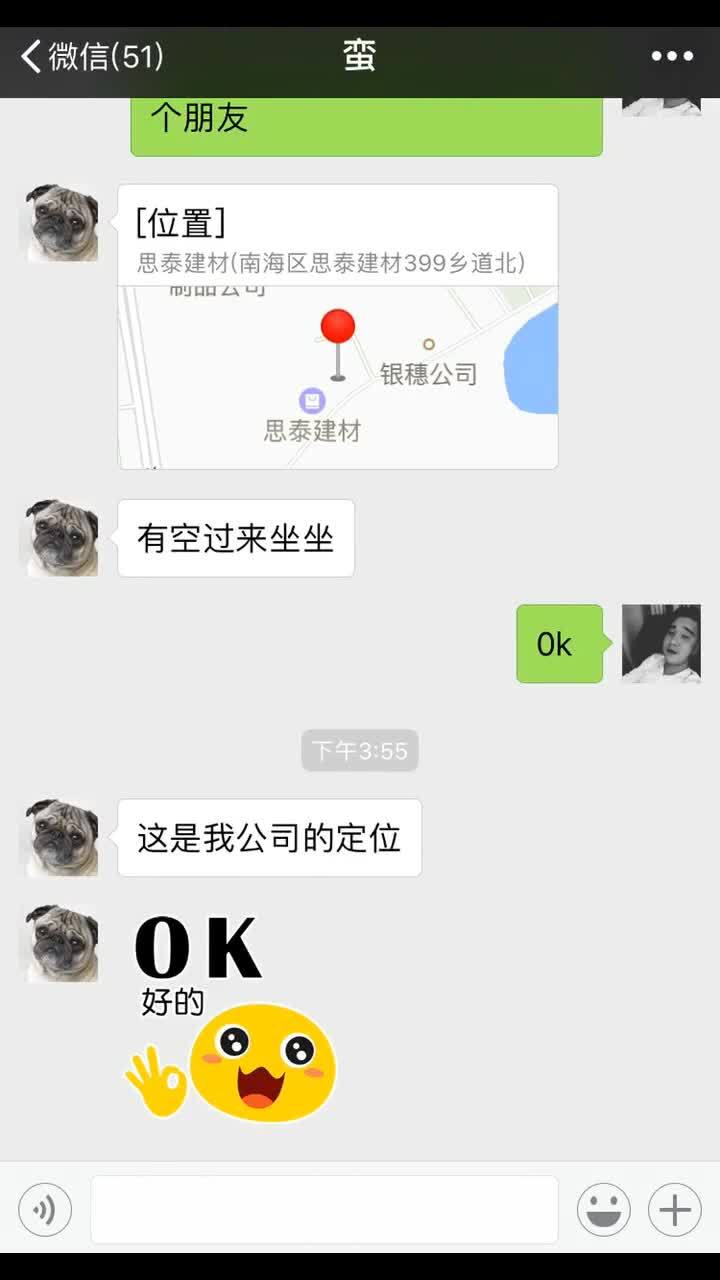View the OK 好的 sticker

click(232, 1015)
